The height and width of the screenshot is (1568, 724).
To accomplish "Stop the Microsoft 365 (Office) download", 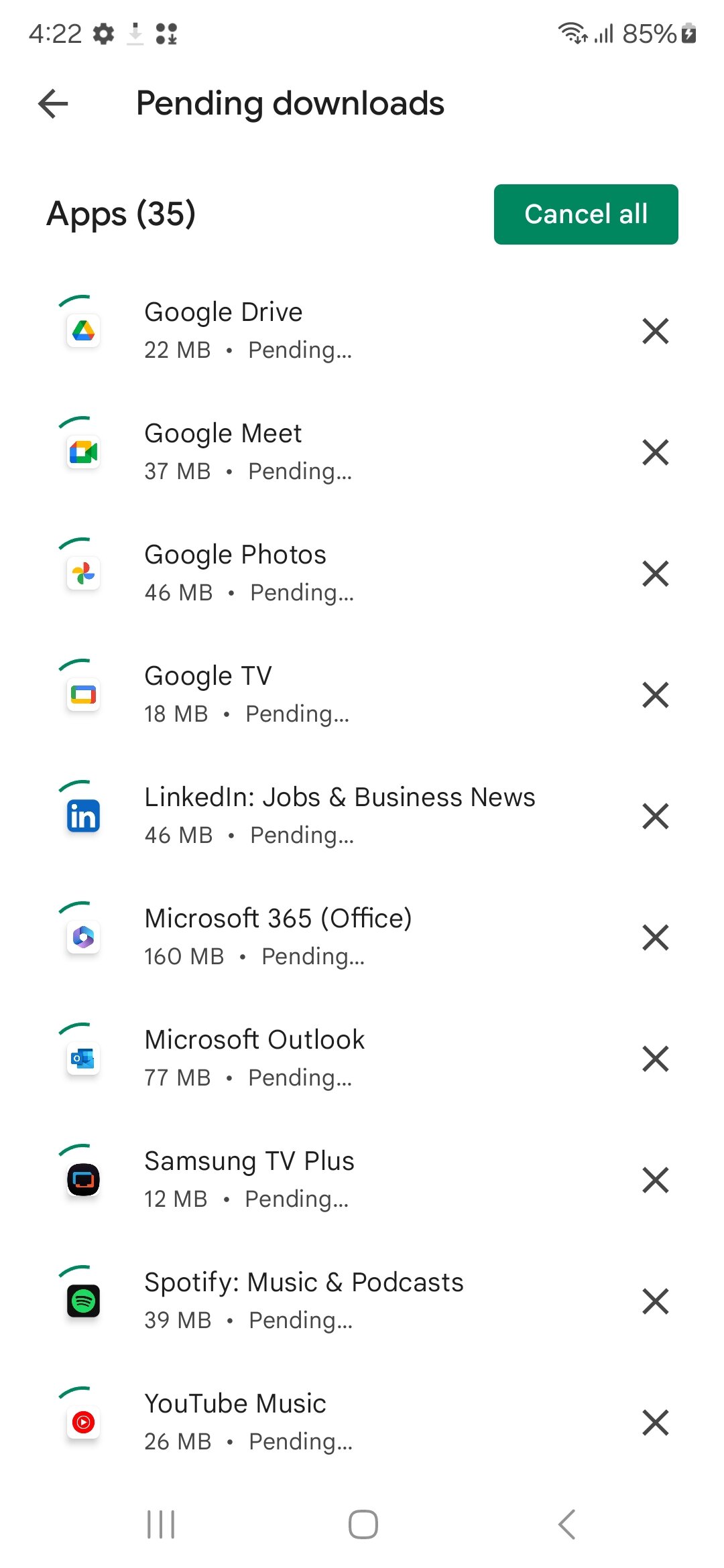I will (655, 937).
